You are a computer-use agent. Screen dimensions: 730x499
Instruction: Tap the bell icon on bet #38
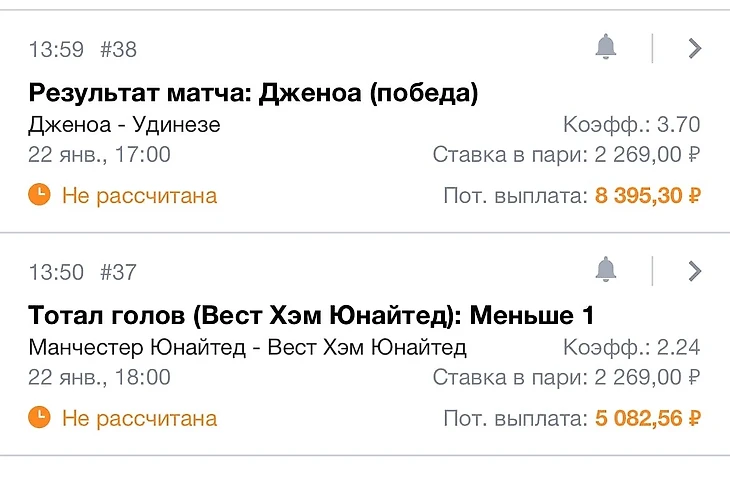tap(606, 46)
